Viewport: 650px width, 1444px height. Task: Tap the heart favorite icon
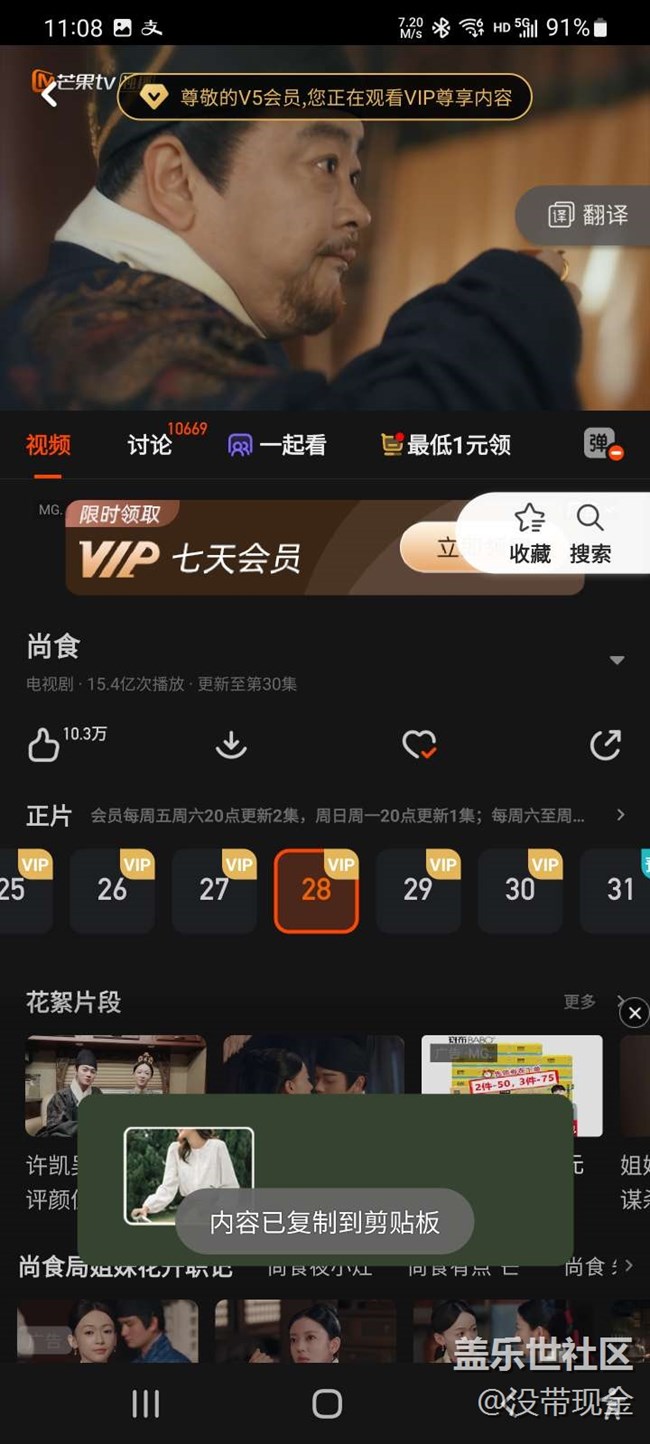418,745
